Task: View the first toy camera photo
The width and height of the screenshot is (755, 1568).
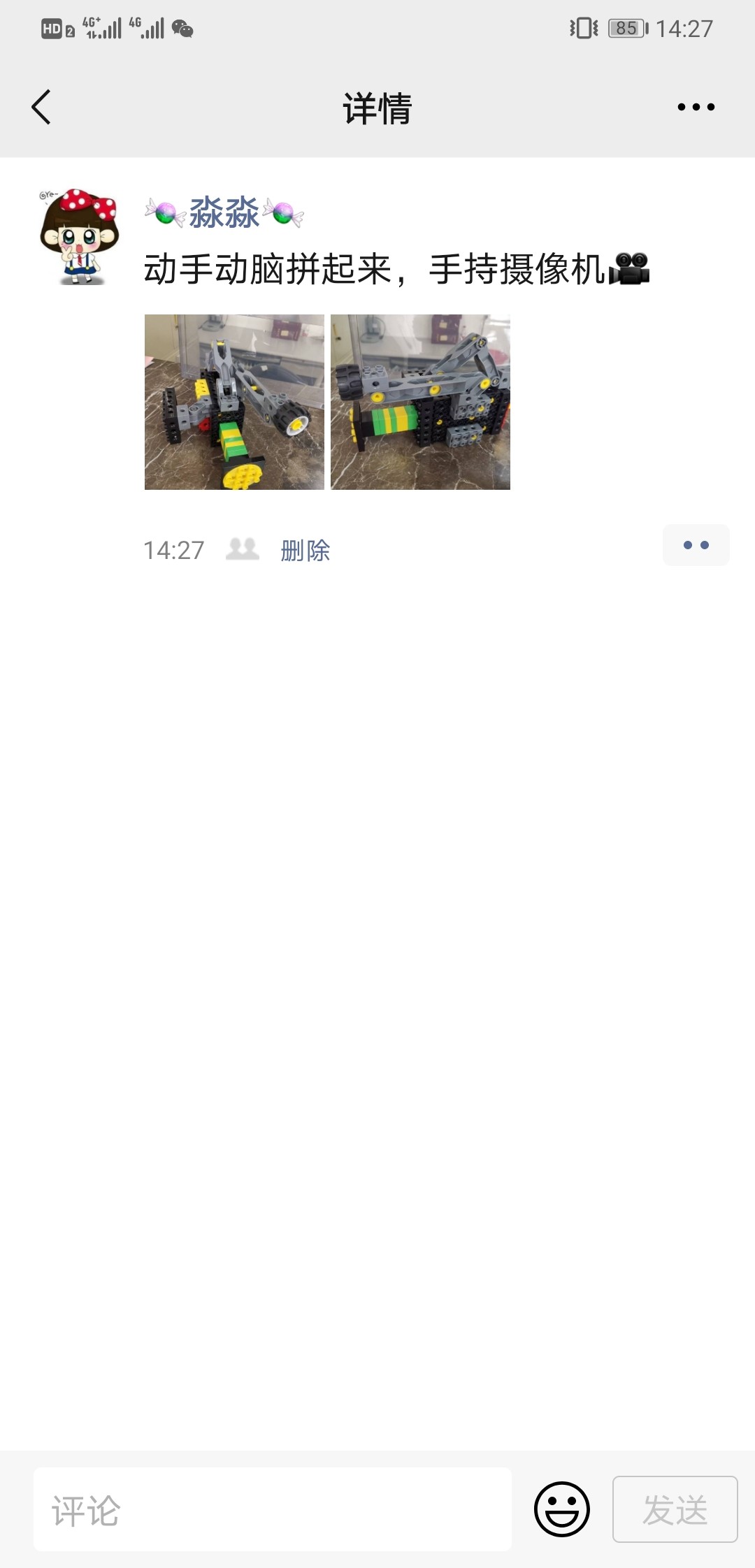Action: (234, 402)
